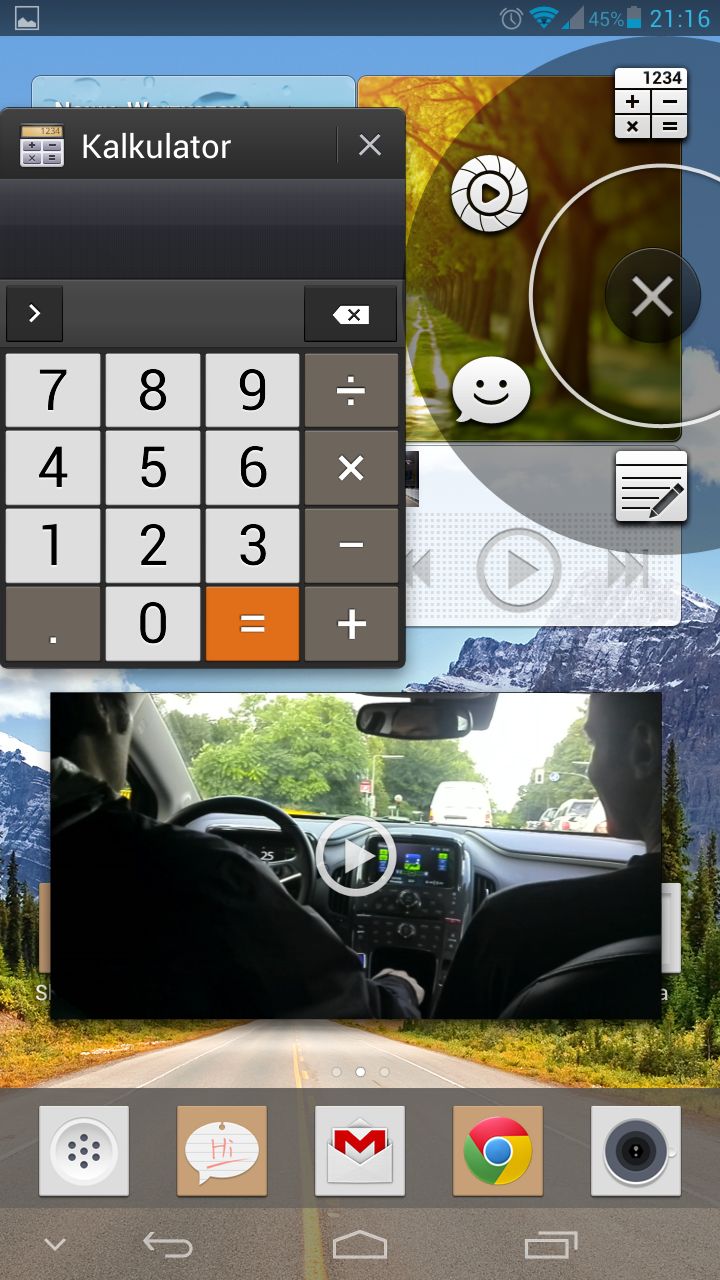
Task: Tap the divide key on the calculator
Action: [x=351, y=390]
